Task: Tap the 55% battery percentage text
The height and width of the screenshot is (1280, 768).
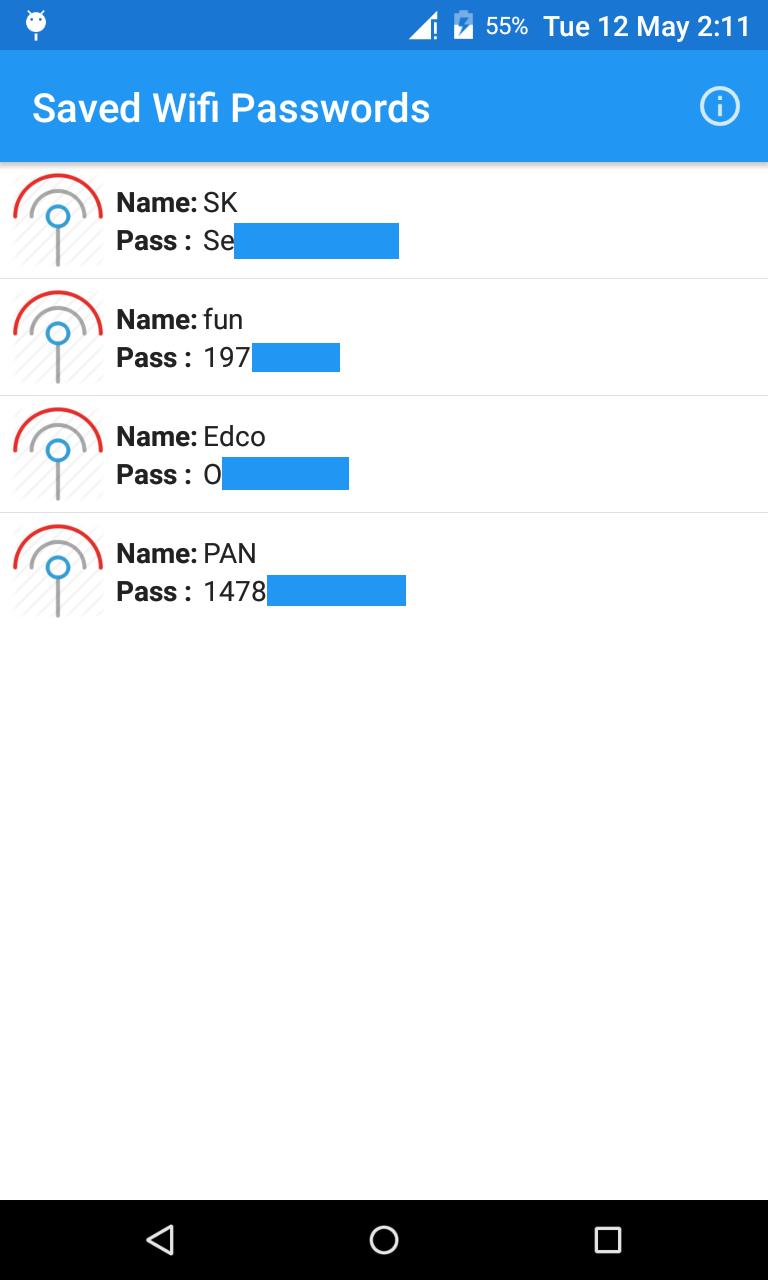Action: [508, 26]
